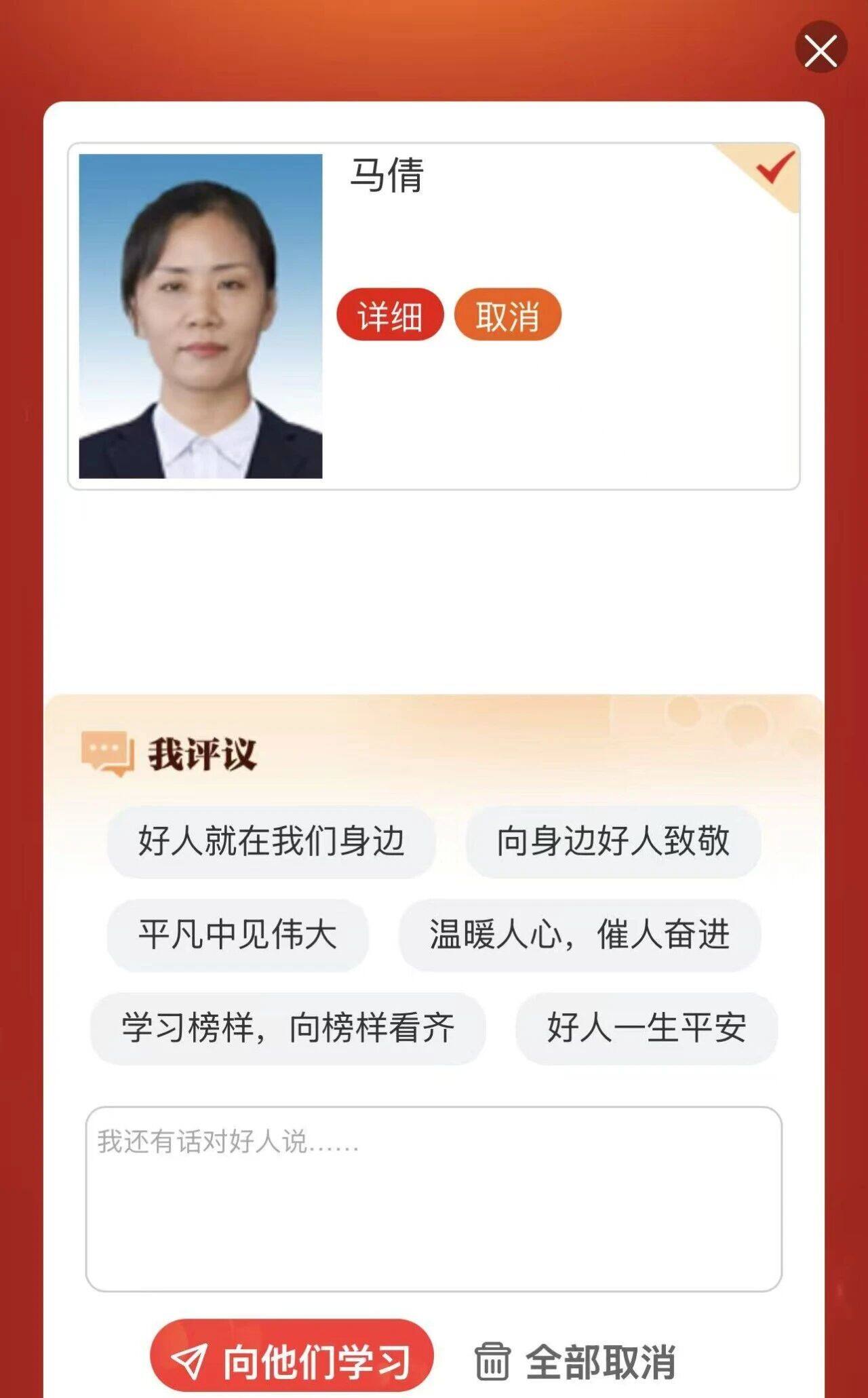Open 详细 details for 马倩
Viewport: 868px width, 1398px height.
pyautogui.click(x=390, y=315)
